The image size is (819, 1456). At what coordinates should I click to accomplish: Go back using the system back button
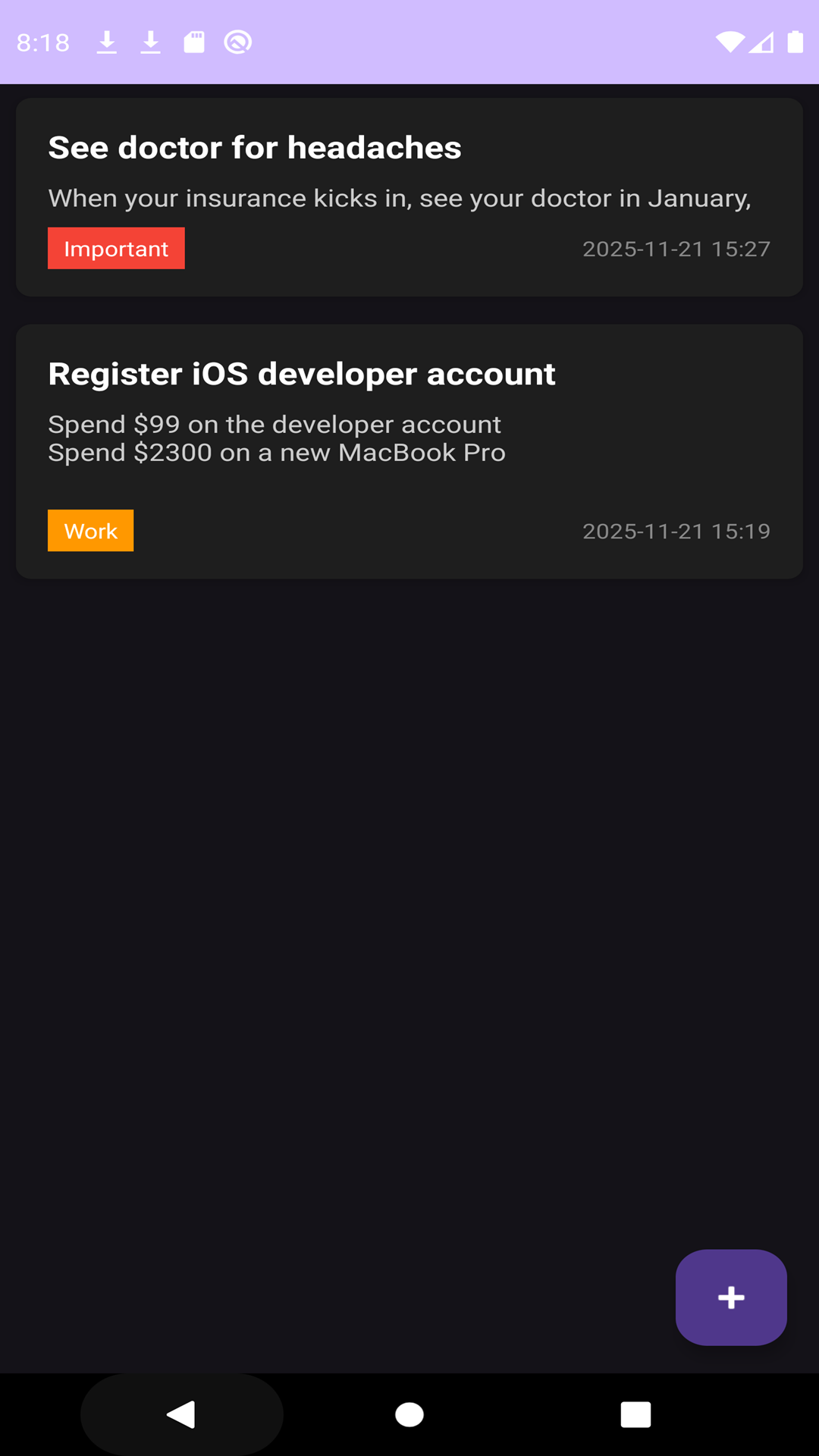[x=182, y=1414]
